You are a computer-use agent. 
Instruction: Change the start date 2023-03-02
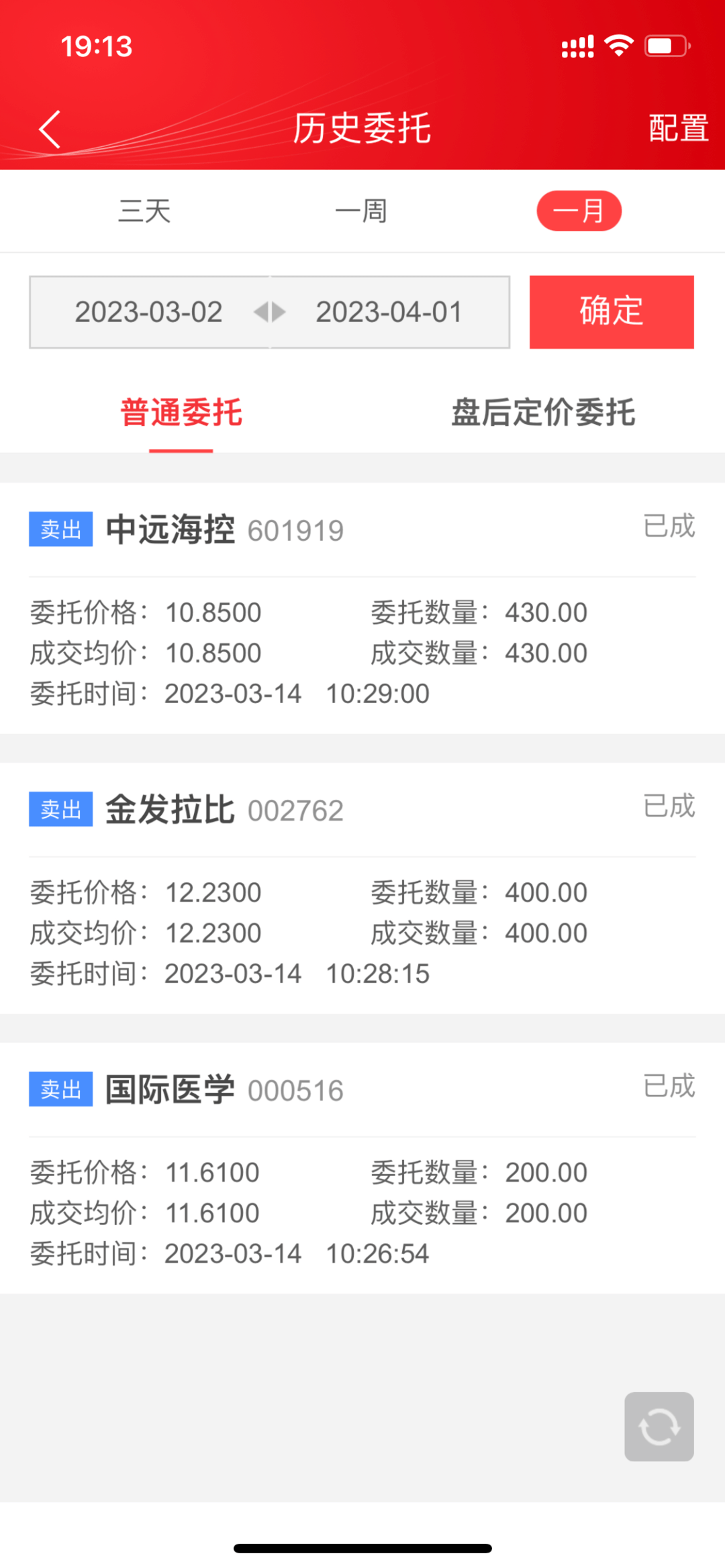pos(149,312)
